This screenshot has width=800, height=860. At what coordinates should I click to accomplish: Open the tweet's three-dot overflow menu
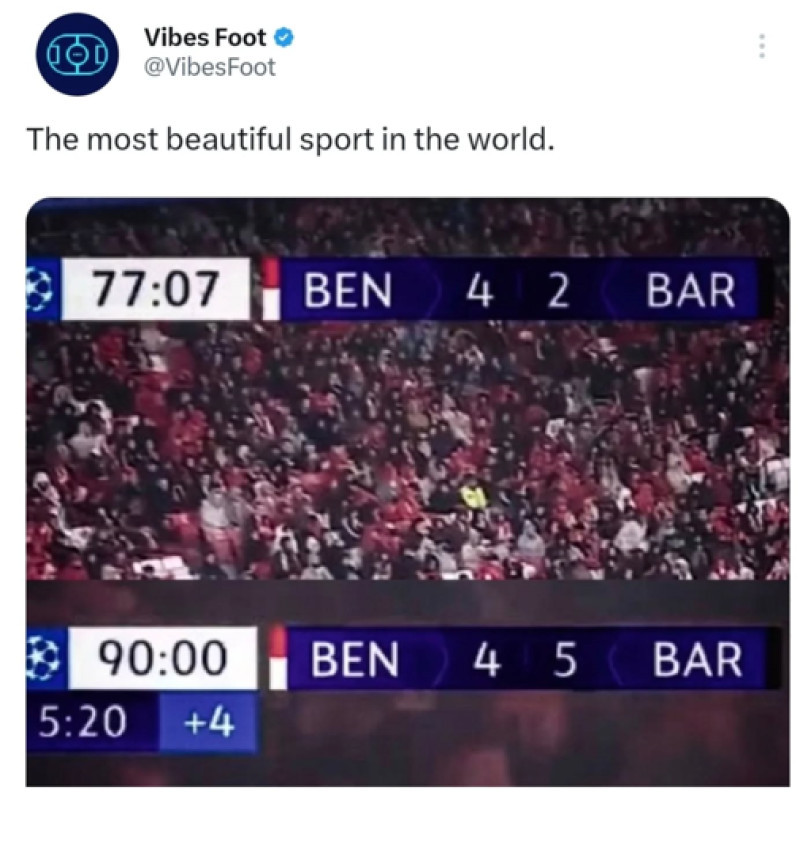tap(761, 46)
